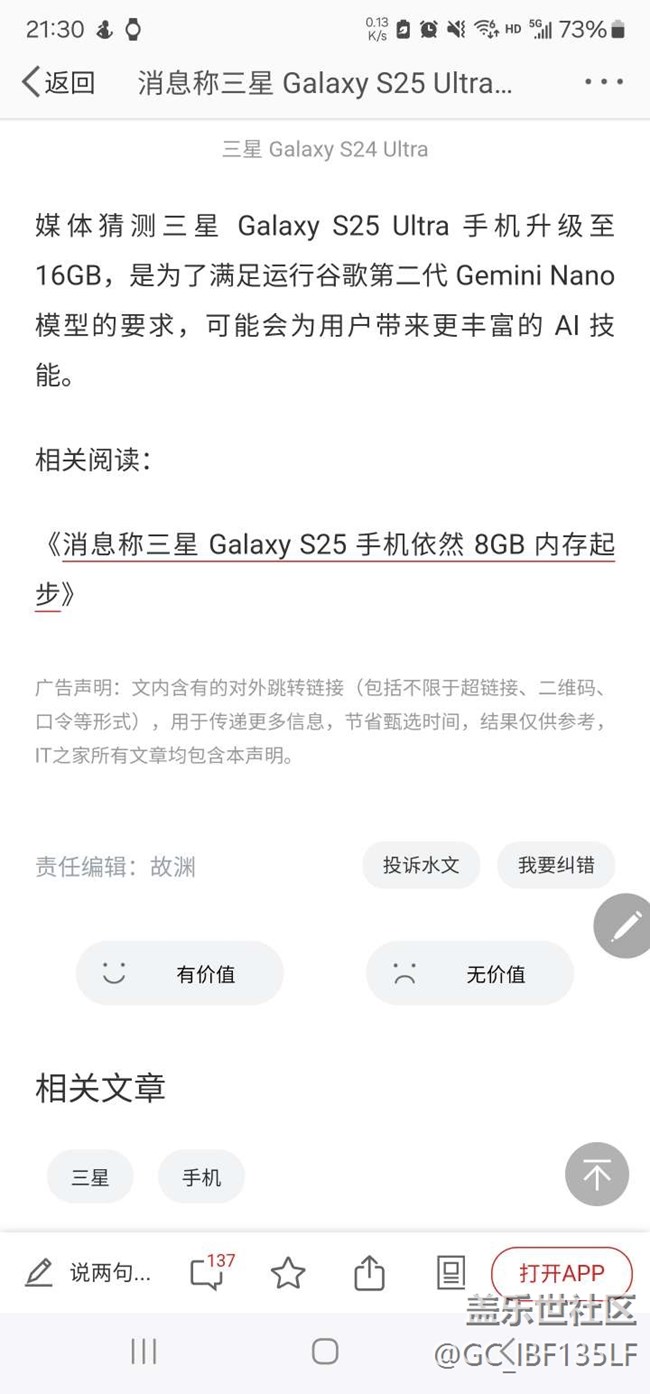The height and width of the screenshot is (1394, 650).
Task: Tap the floating pencil edit button
Action: pos(624,926)
